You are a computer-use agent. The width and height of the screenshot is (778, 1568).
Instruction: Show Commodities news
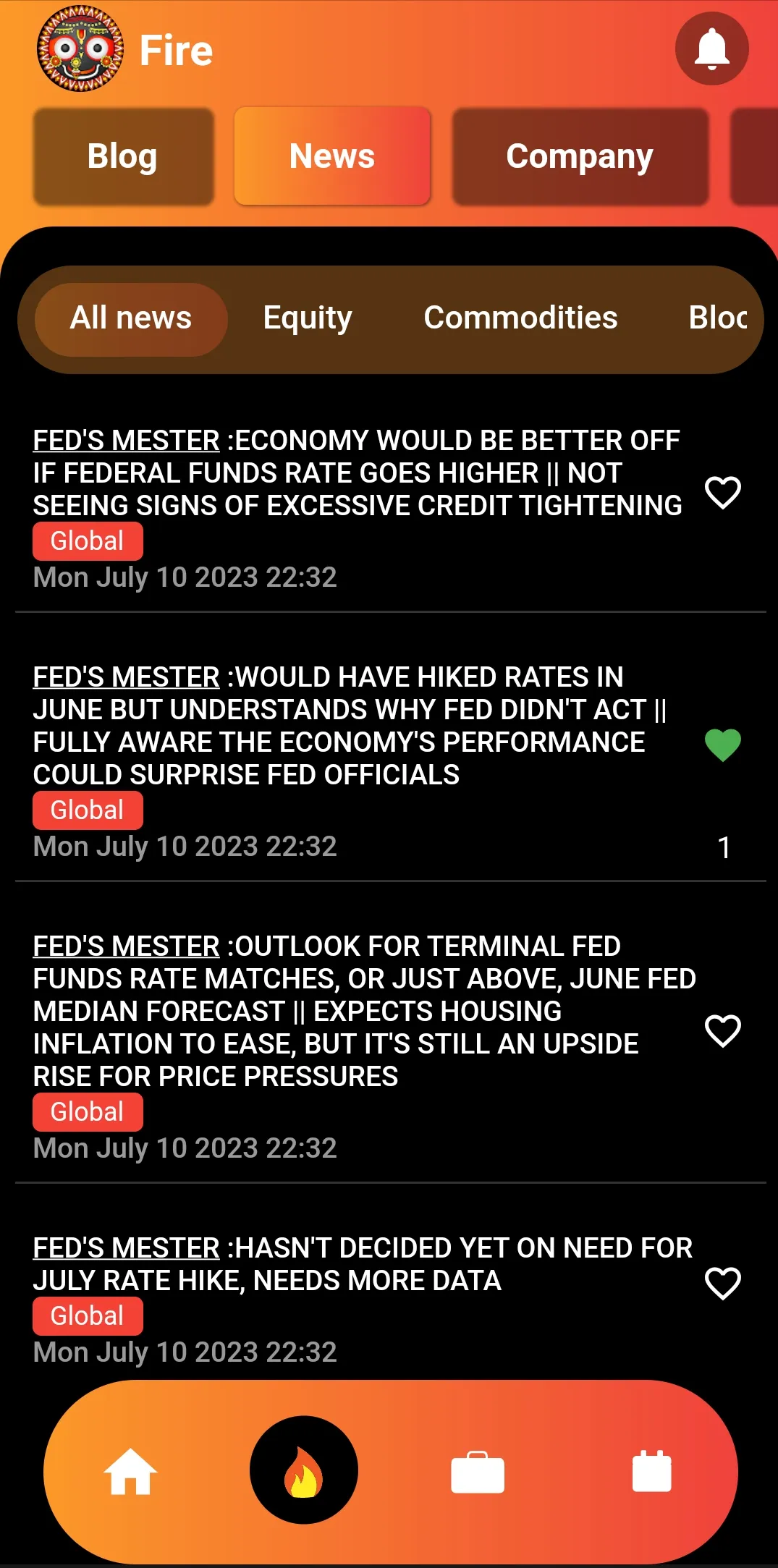click(x=520, y=319)
